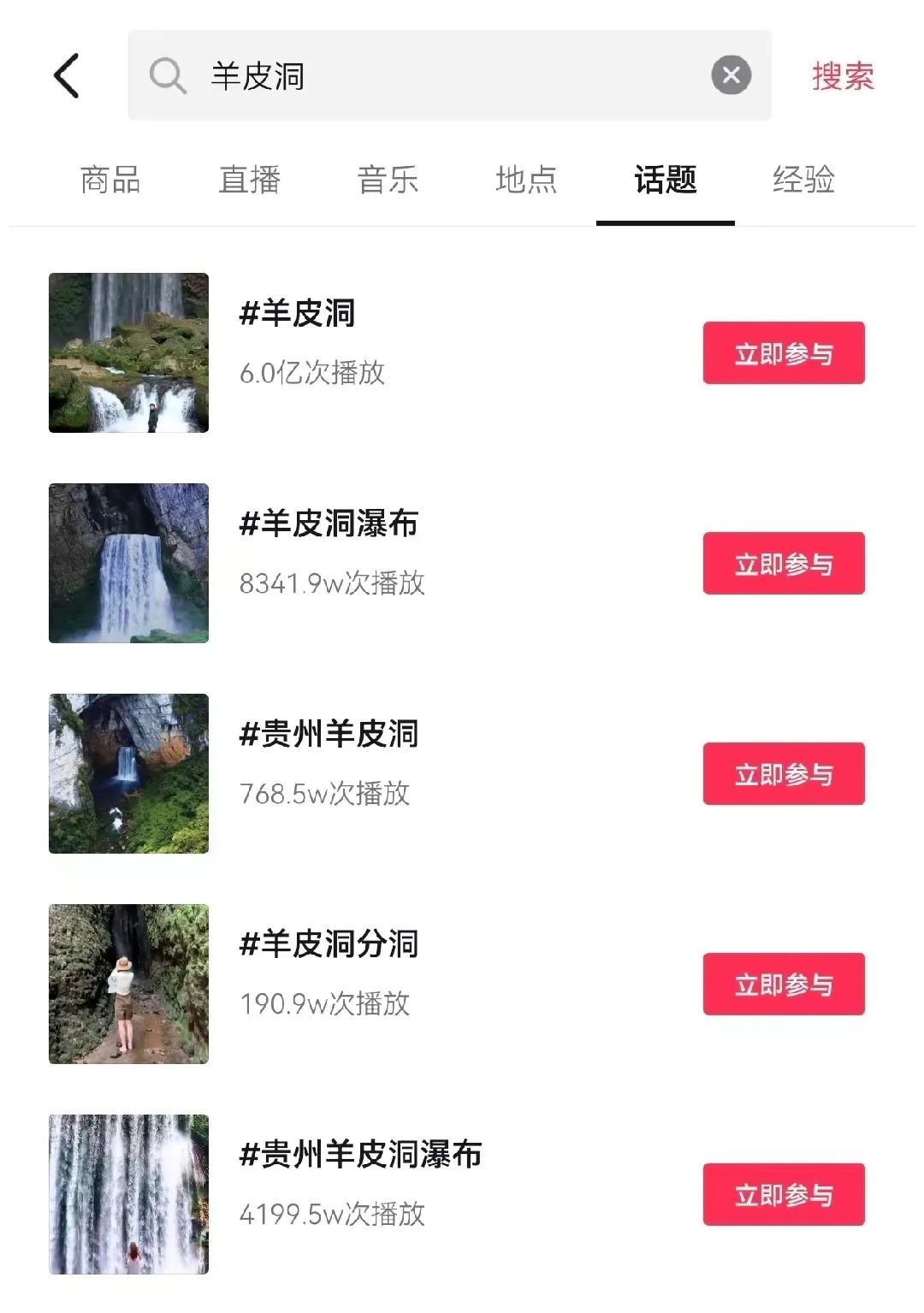Open the topic with 8341.9w次播放
The image size is (924, 1313).
tap(329, 524)
